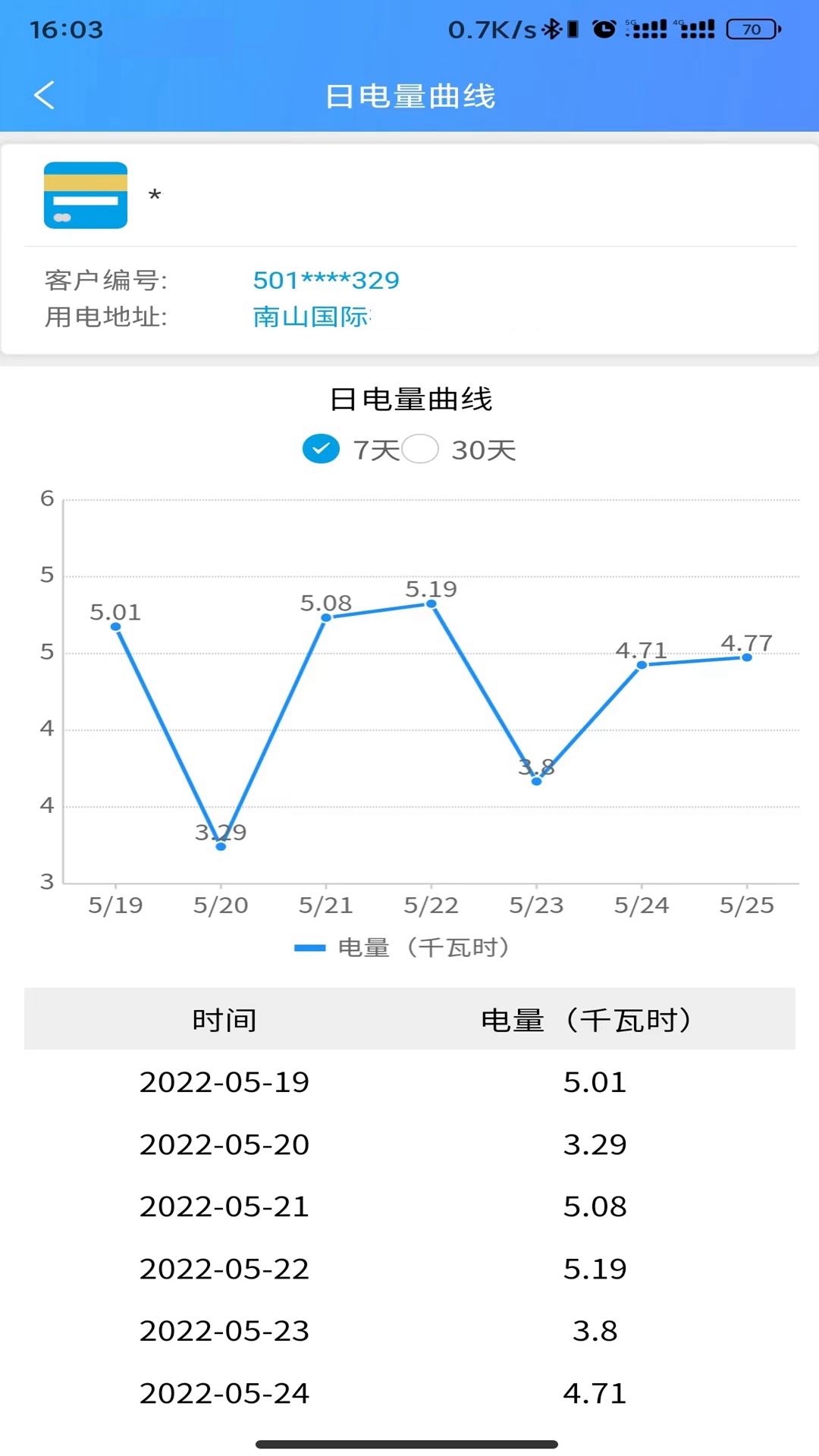Go back using the top-left arrow
The width and height of the screenshot is (819, 1456).
pyautogui.click(x=45, y=96)
